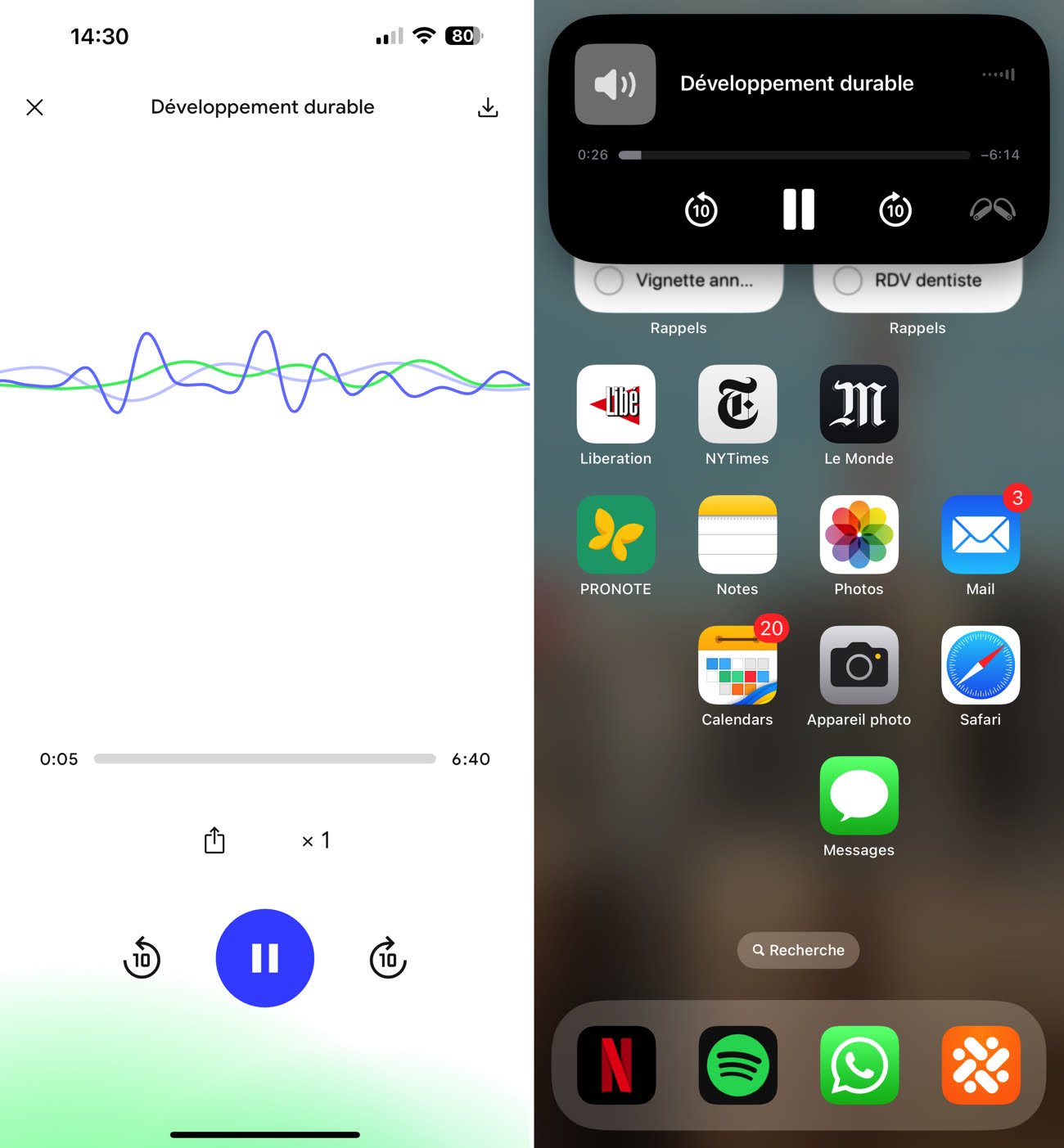Share the audio using the share icon
Viewport: 1064px width, 1148px height.
pyautogui.click(x=214, y=840)
